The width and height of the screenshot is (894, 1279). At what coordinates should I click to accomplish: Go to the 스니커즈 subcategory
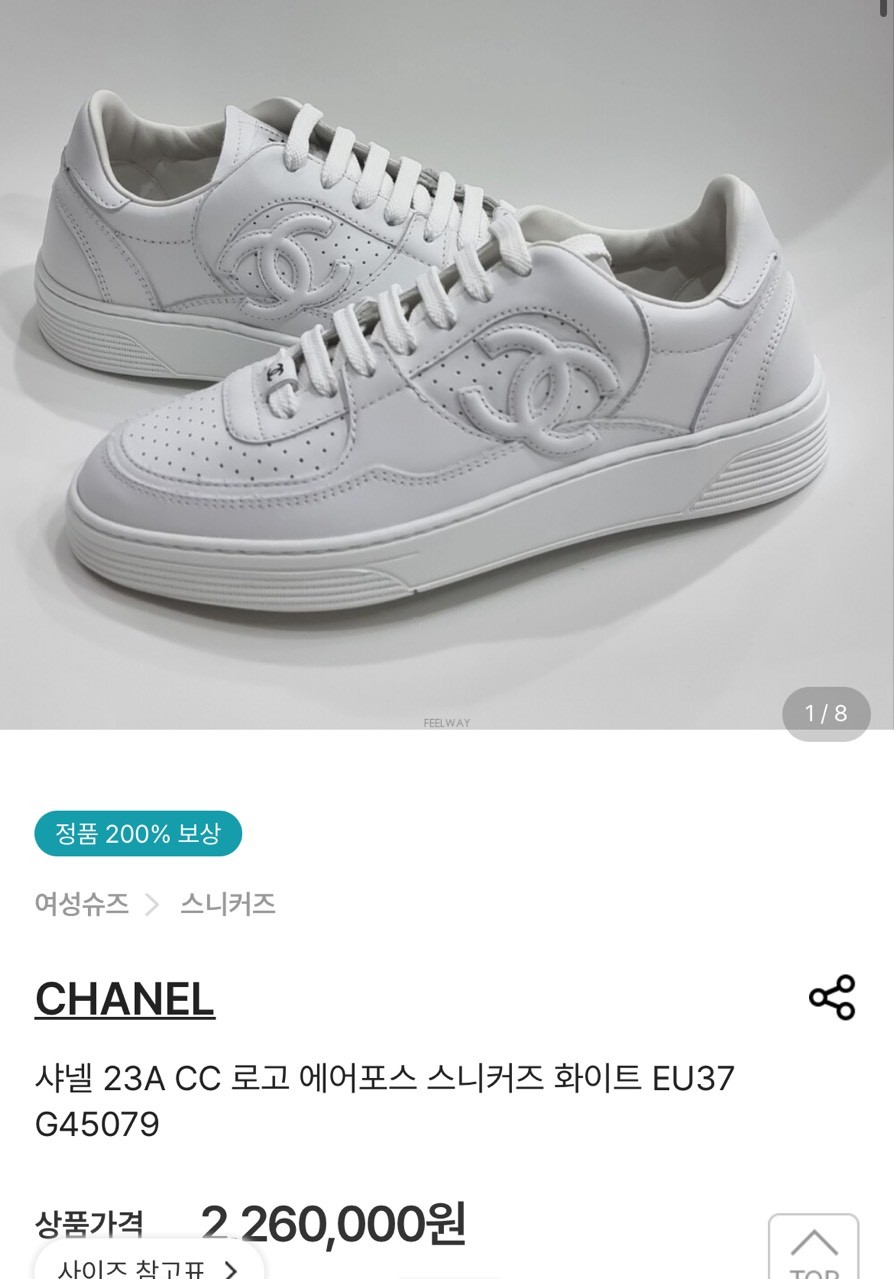pyautogui.click(x=228, y=904)
